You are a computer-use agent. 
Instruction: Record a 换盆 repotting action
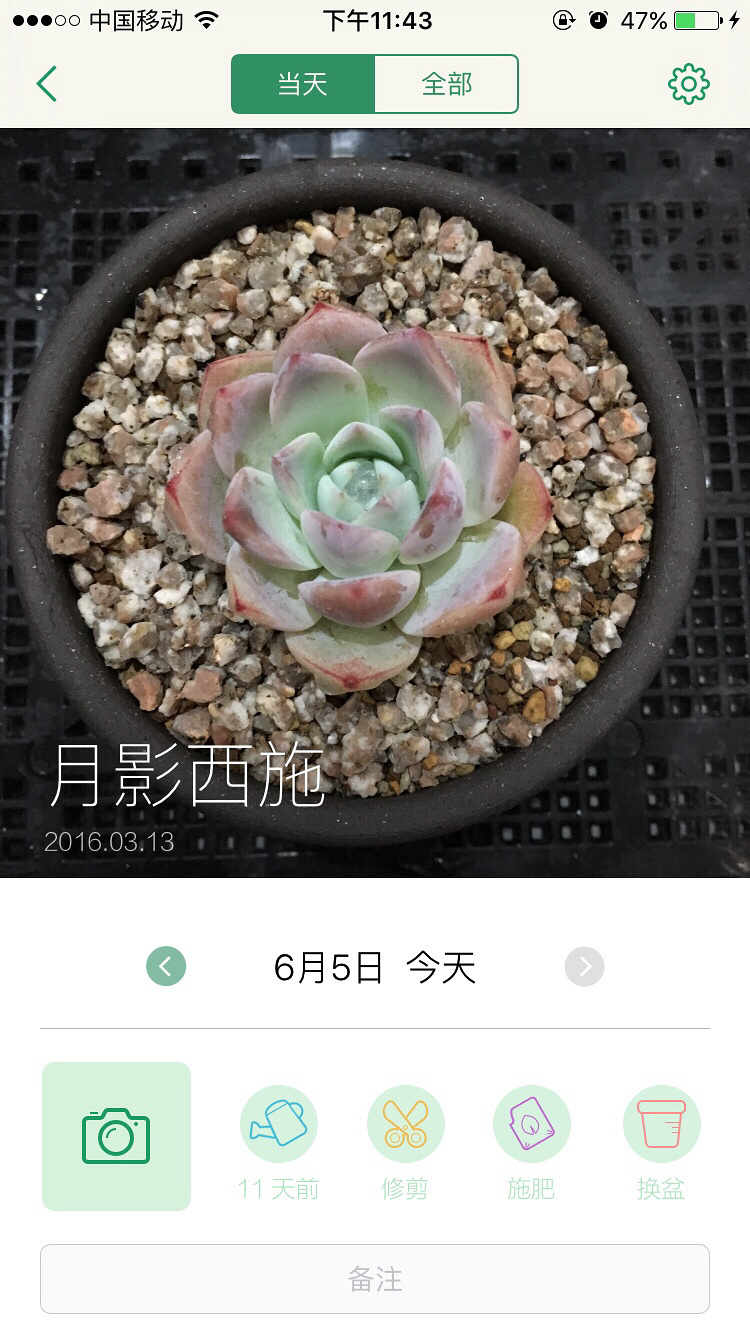coord(661,1124)
